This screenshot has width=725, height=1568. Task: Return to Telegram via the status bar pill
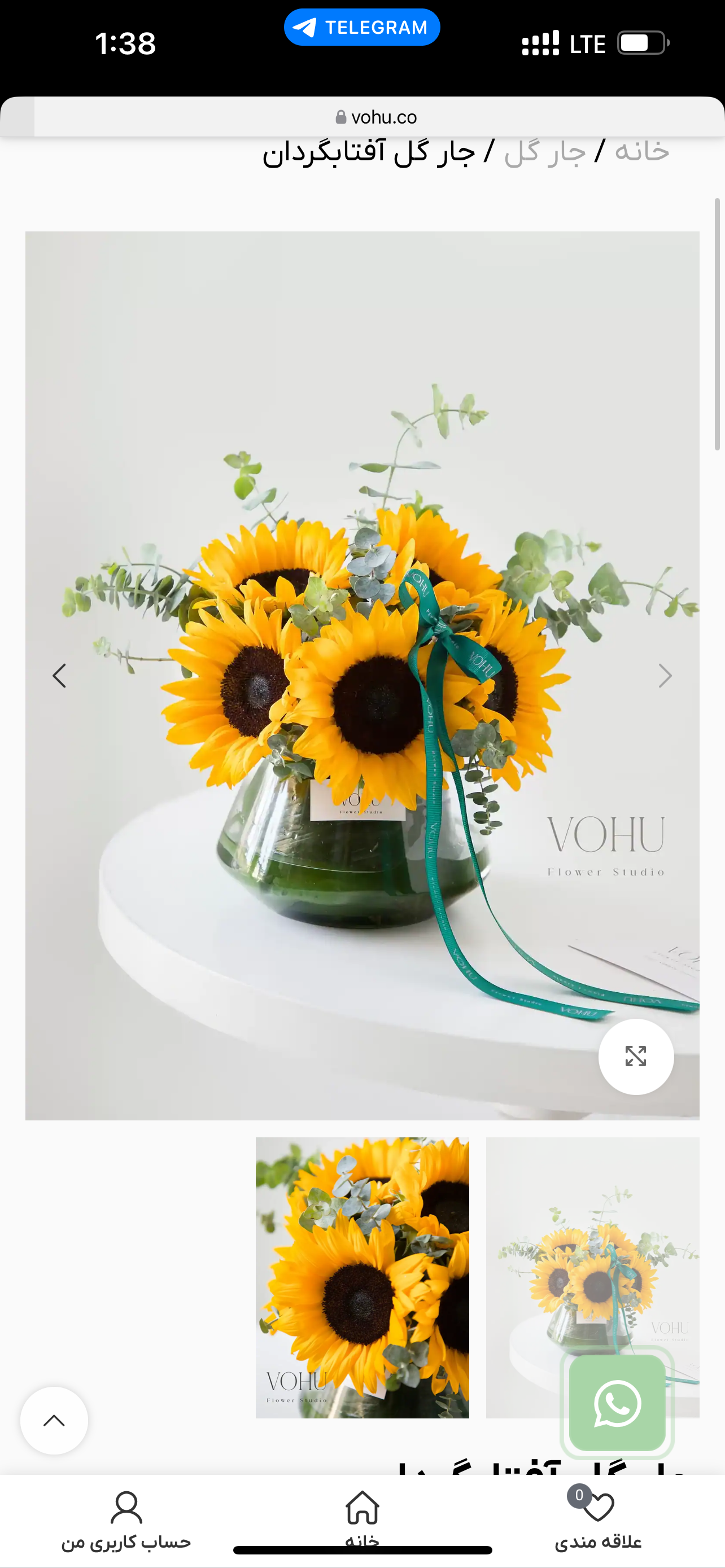361,28
